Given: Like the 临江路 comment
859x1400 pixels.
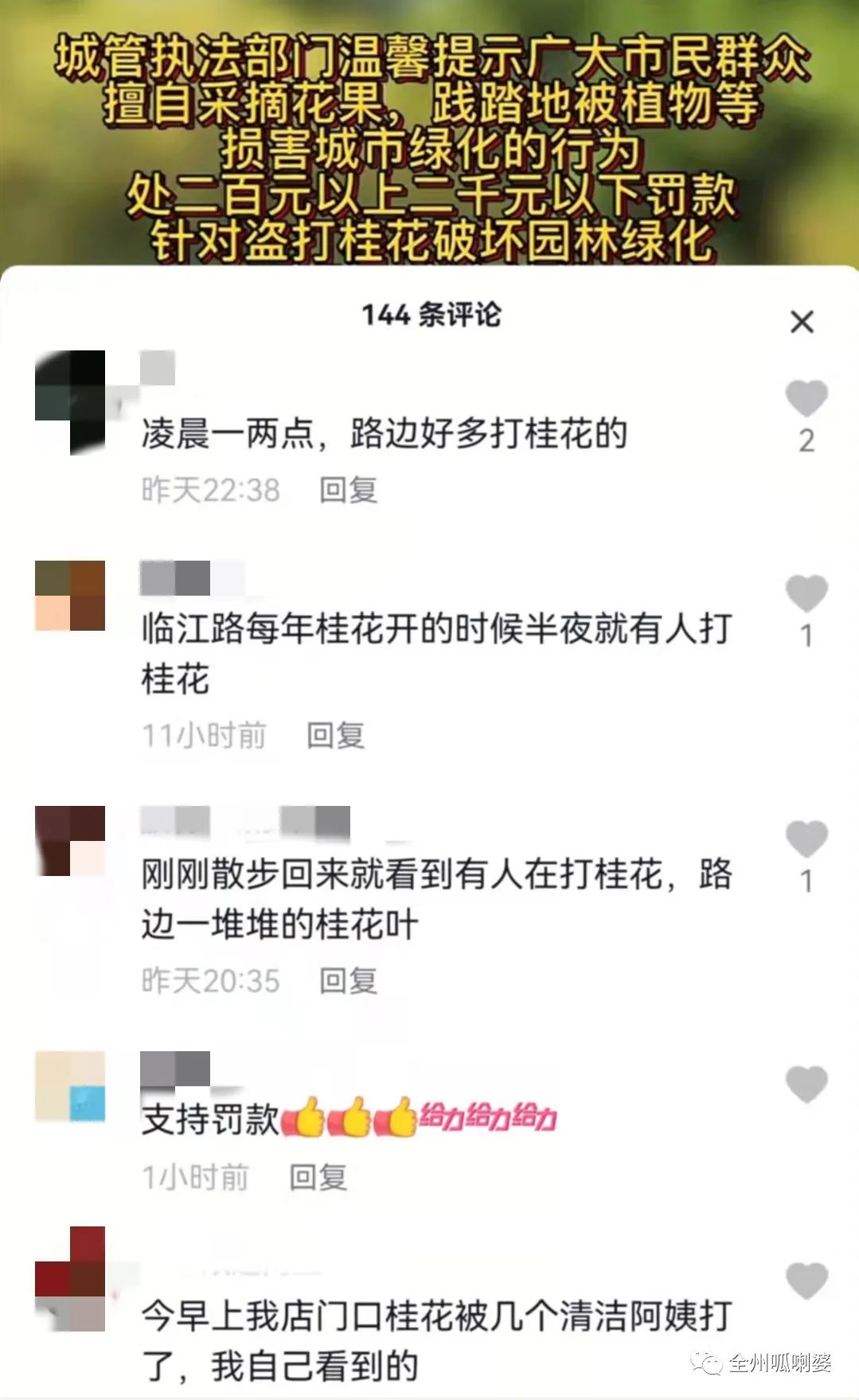Looking at the screenshot, I should (806, 593).
